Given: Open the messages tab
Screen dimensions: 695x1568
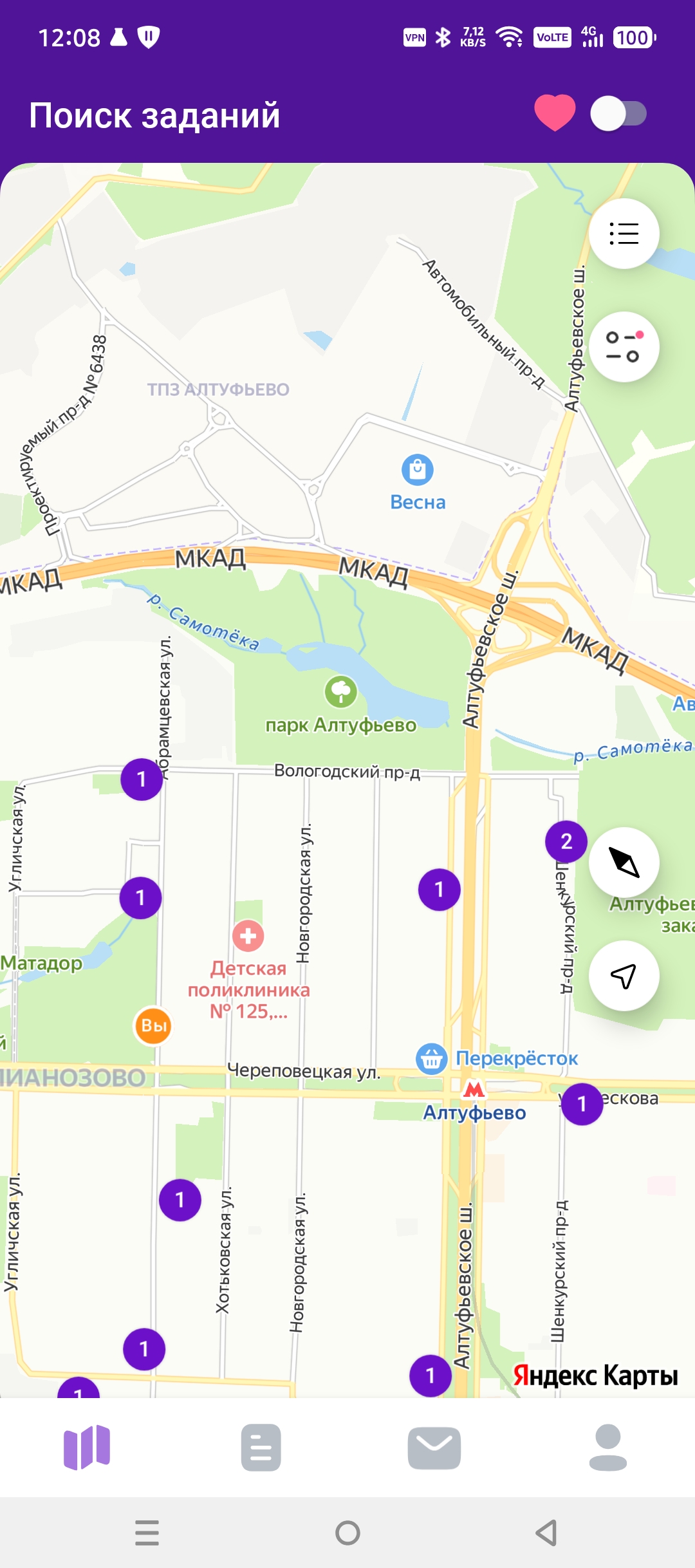Looking at the screenshot, I should click(x=434, y=1447).
